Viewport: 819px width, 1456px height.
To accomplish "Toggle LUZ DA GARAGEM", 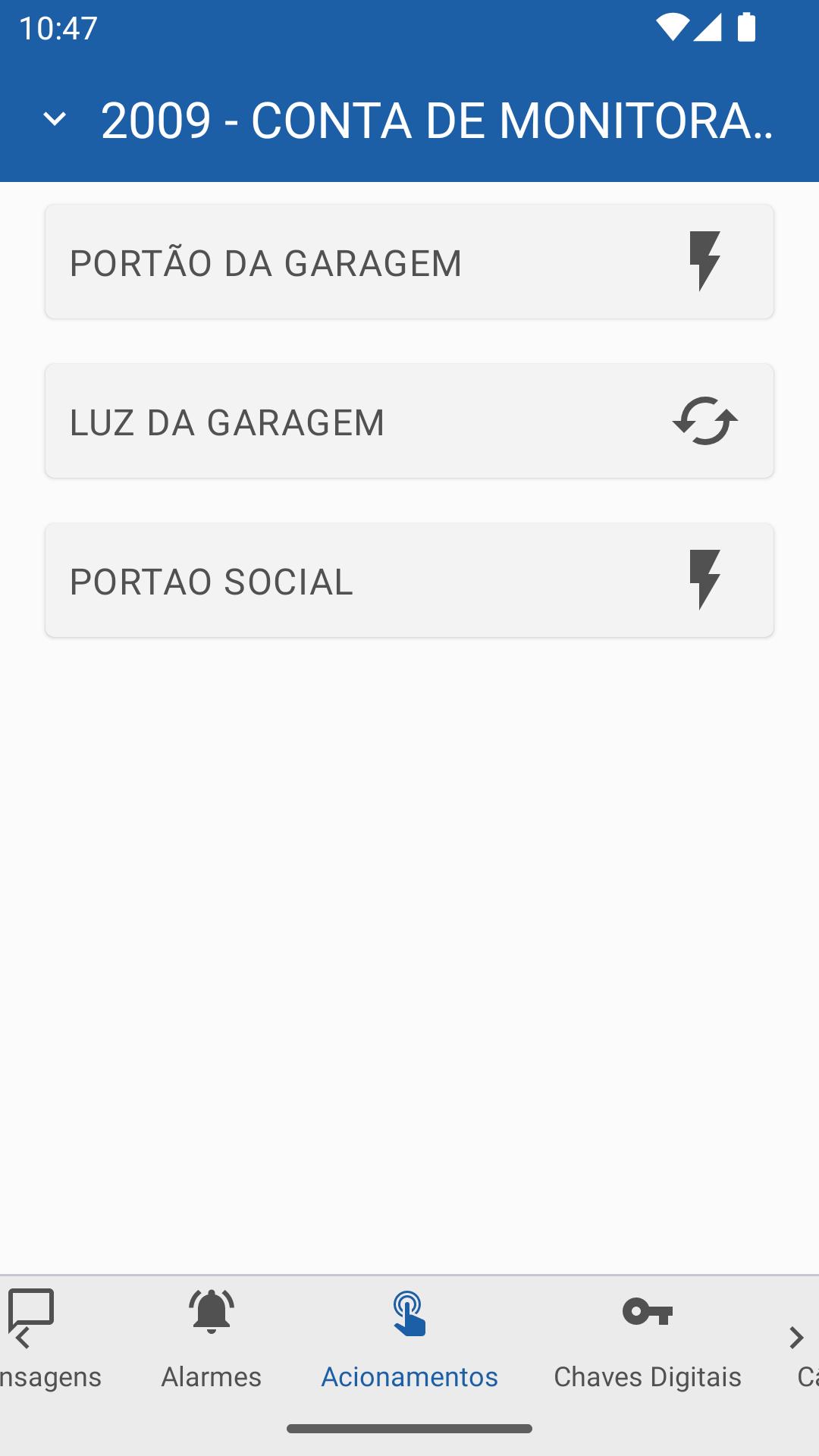I will 409,421.
